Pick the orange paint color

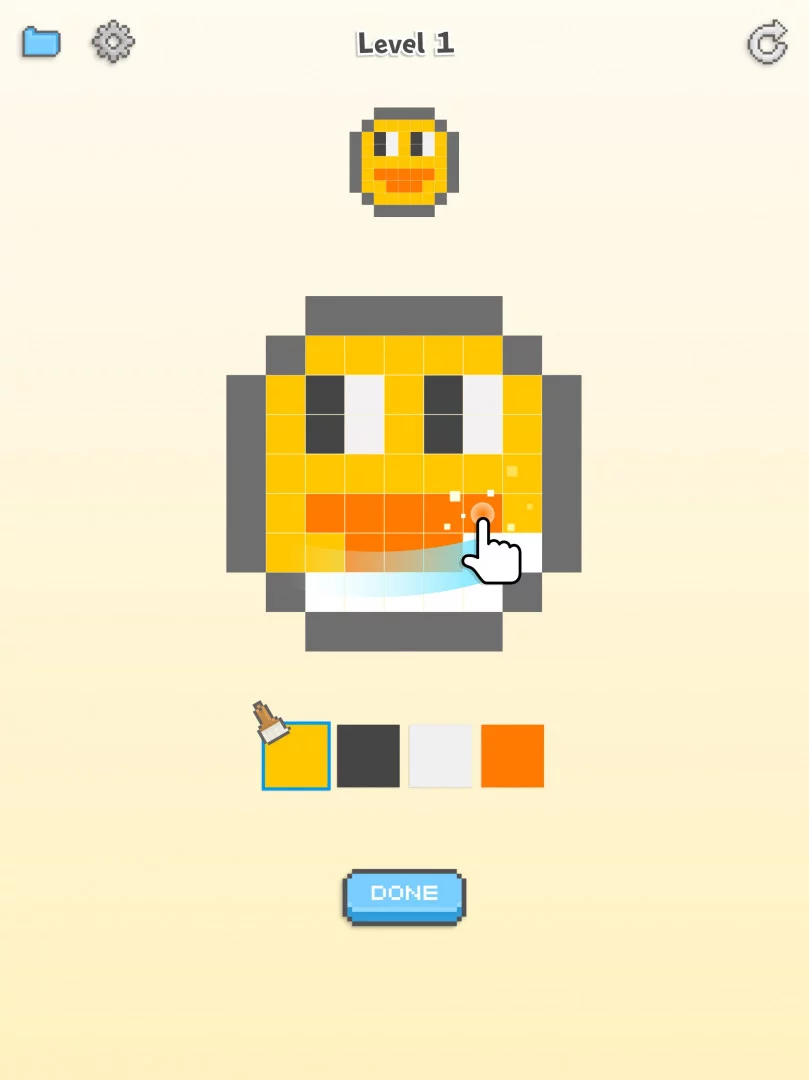(x=512, y=756)
